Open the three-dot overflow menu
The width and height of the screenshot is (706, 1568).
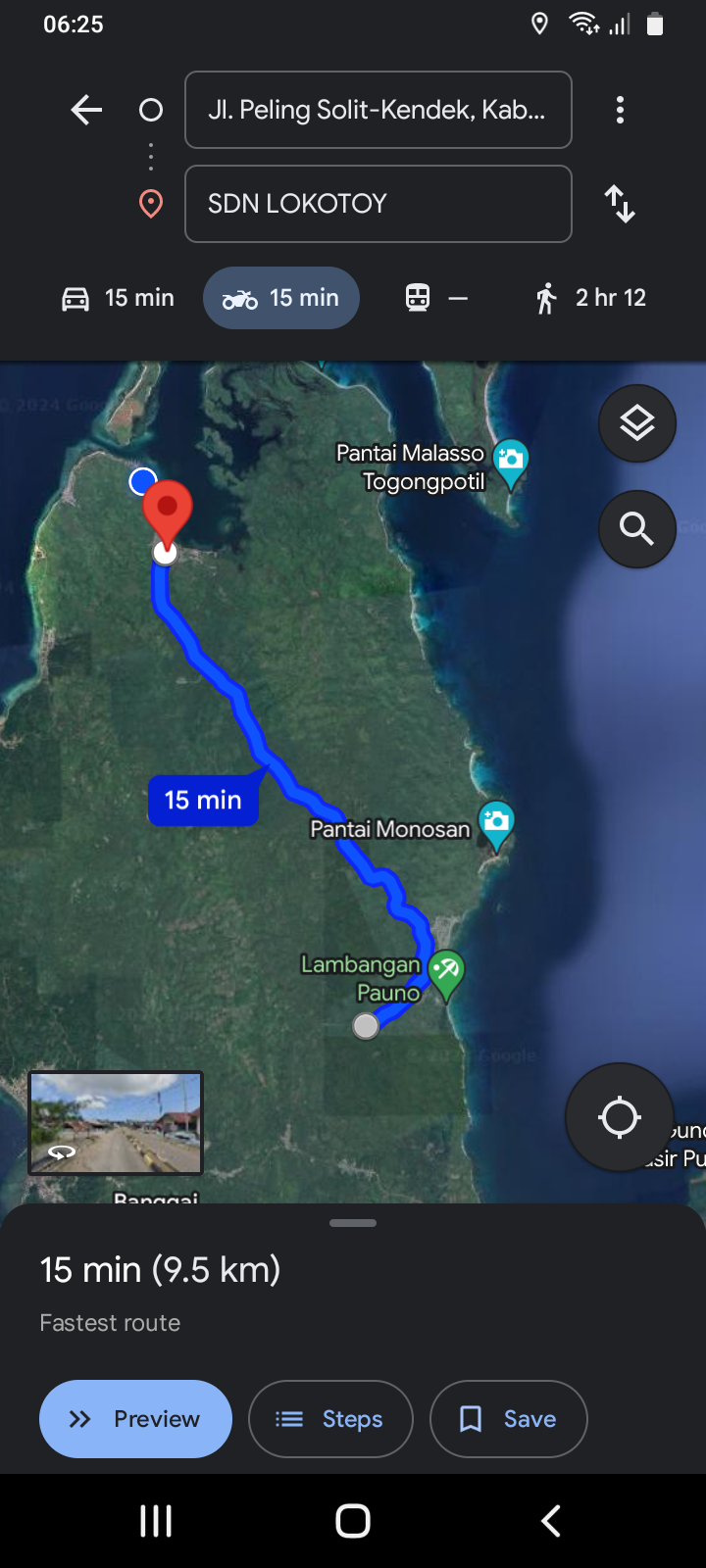[620, 110]
